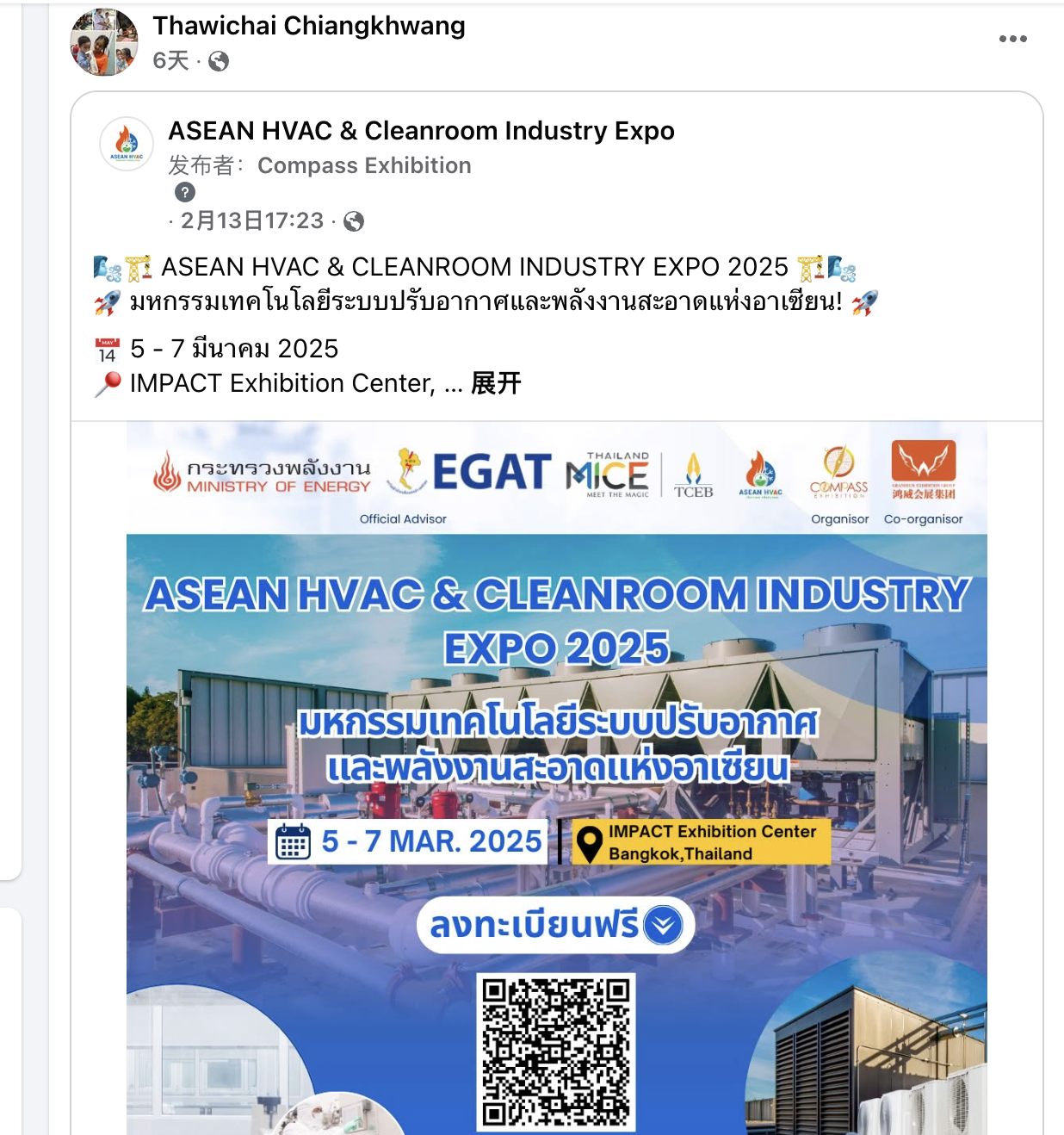The height and width of the screenshot is (1135, 1064).
Task: Open the Compass Exhibition publisher link
Action: tap(364, 165)
